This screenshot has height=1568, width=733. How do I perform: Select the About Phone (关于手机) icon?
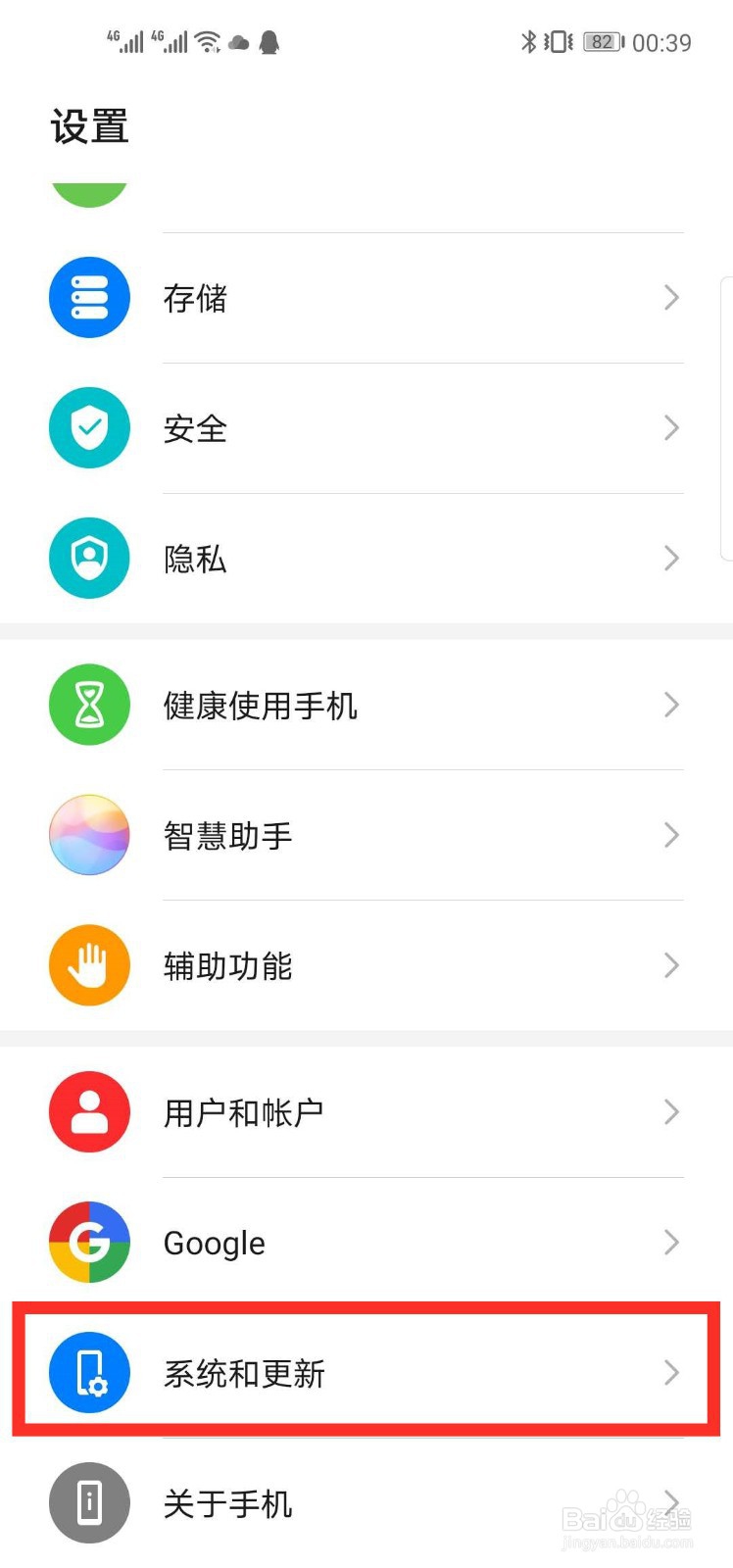click(x=89, y=1502)
